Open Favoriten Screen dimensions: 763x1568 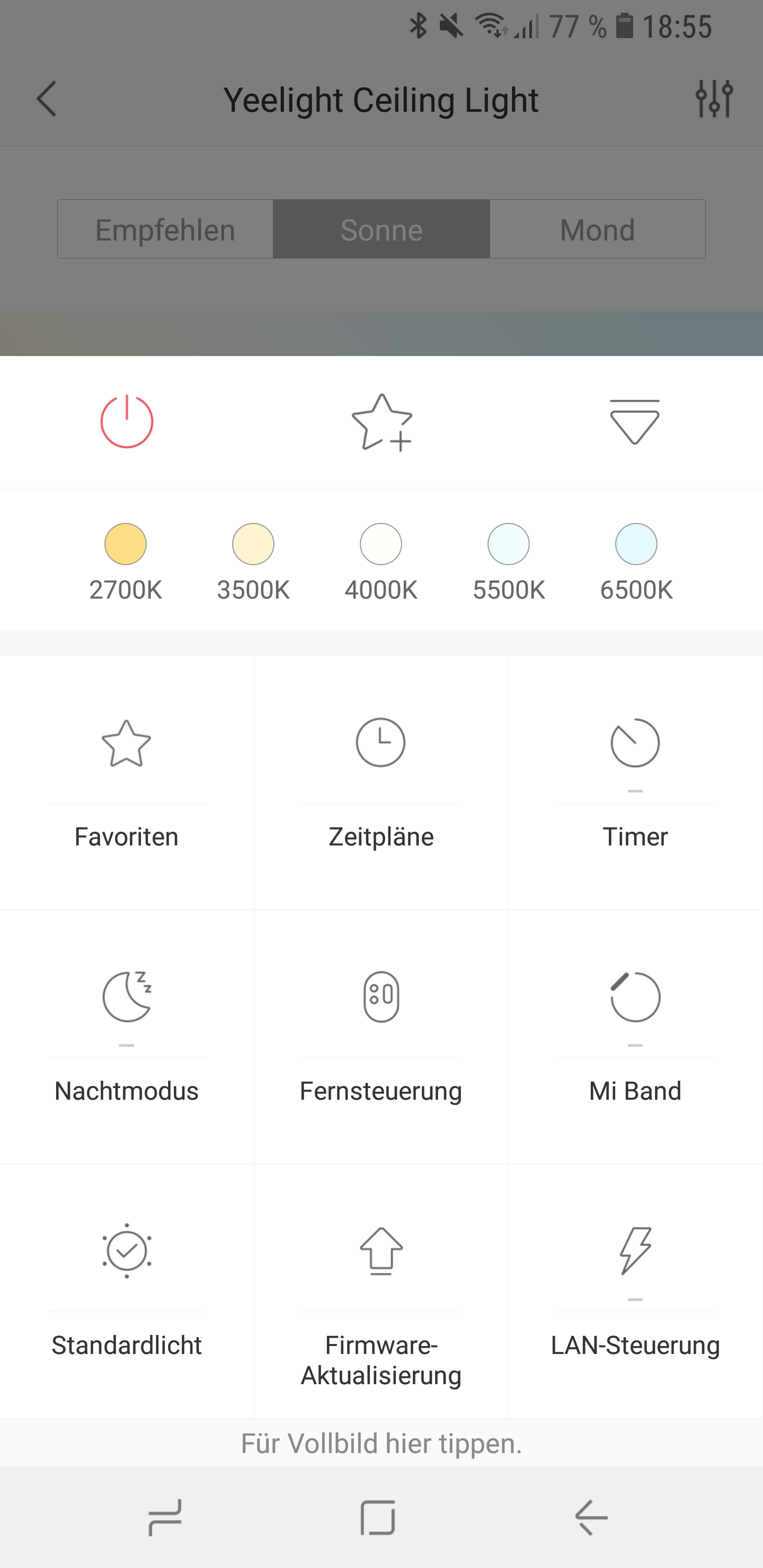point(127,782)
